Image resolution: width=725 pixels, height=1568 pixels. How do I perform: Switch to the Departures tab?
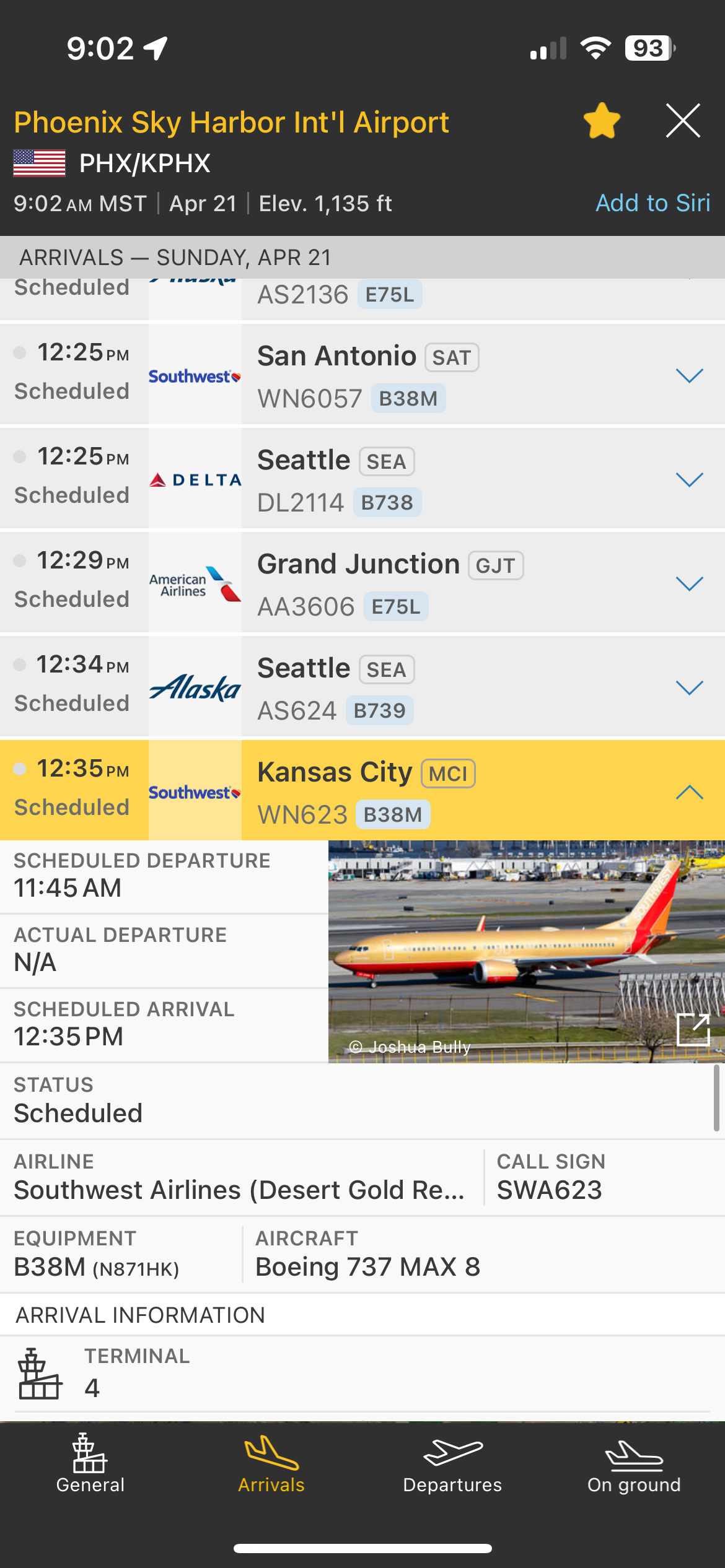click(452, 1465)
